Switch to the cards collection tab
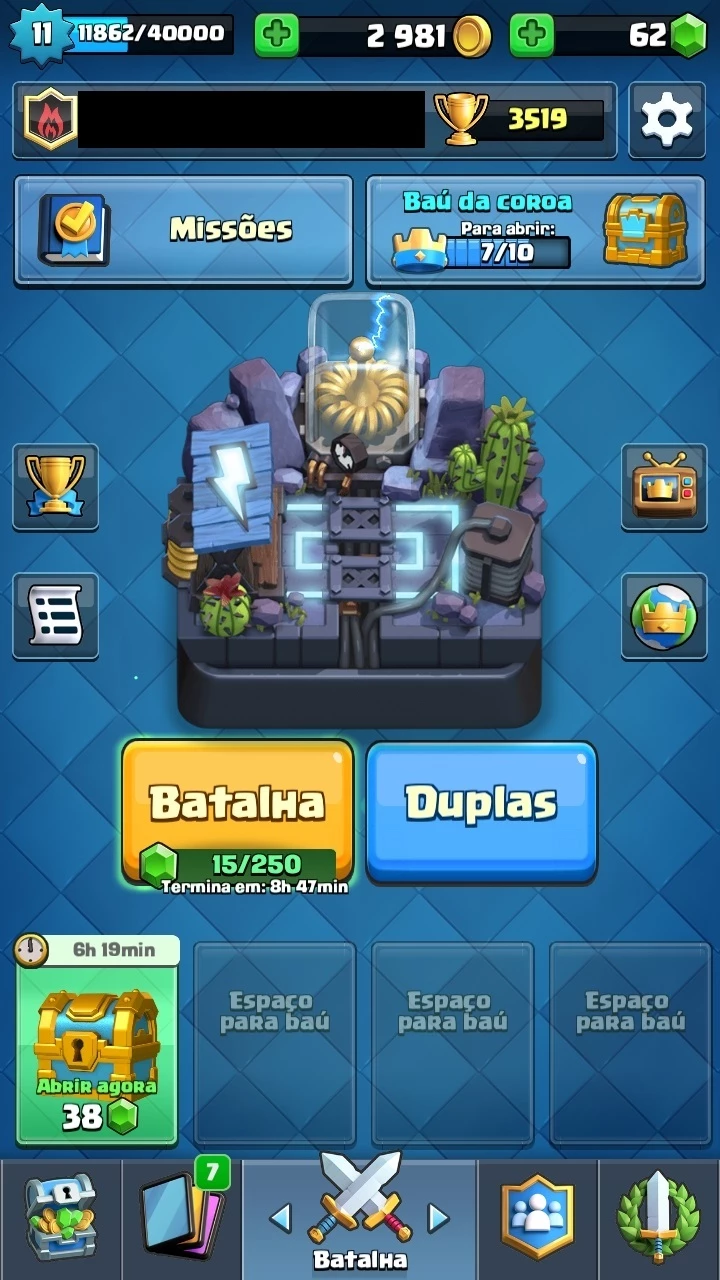The height and width of the screenshot is (1280, 720). 181,1219
